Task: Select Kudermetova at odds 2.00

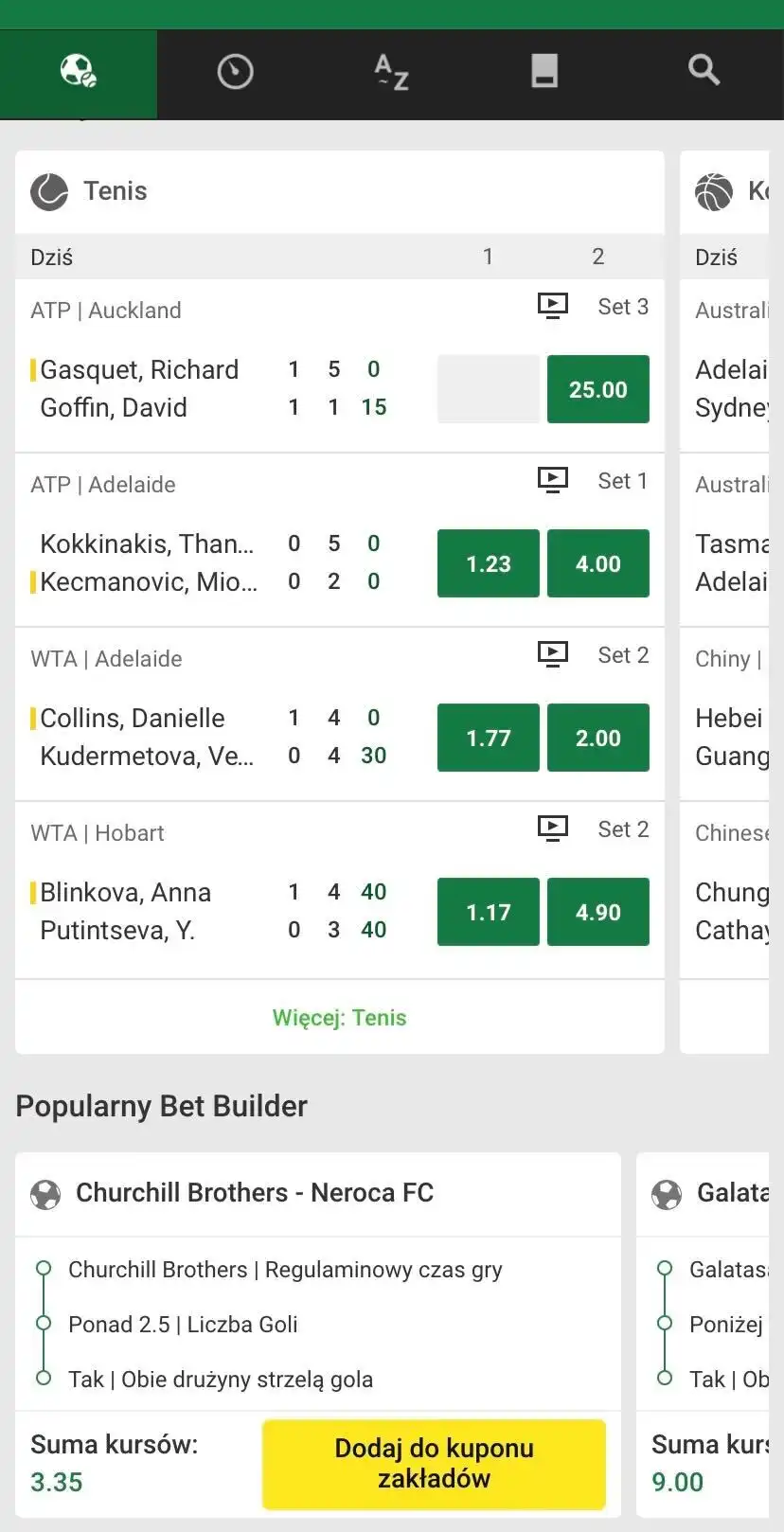Action: coord(597,738)
